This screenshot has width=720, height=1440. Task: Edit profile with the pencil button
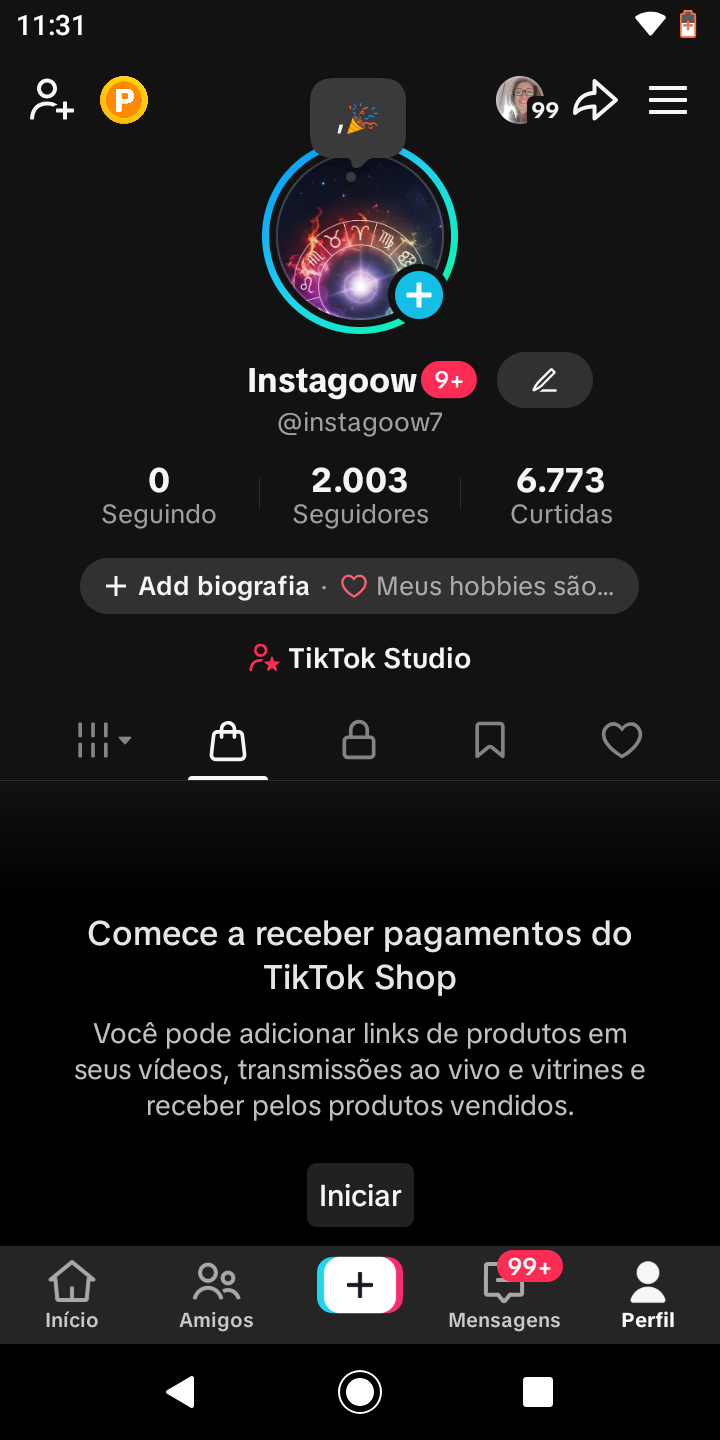coord(544,380)
